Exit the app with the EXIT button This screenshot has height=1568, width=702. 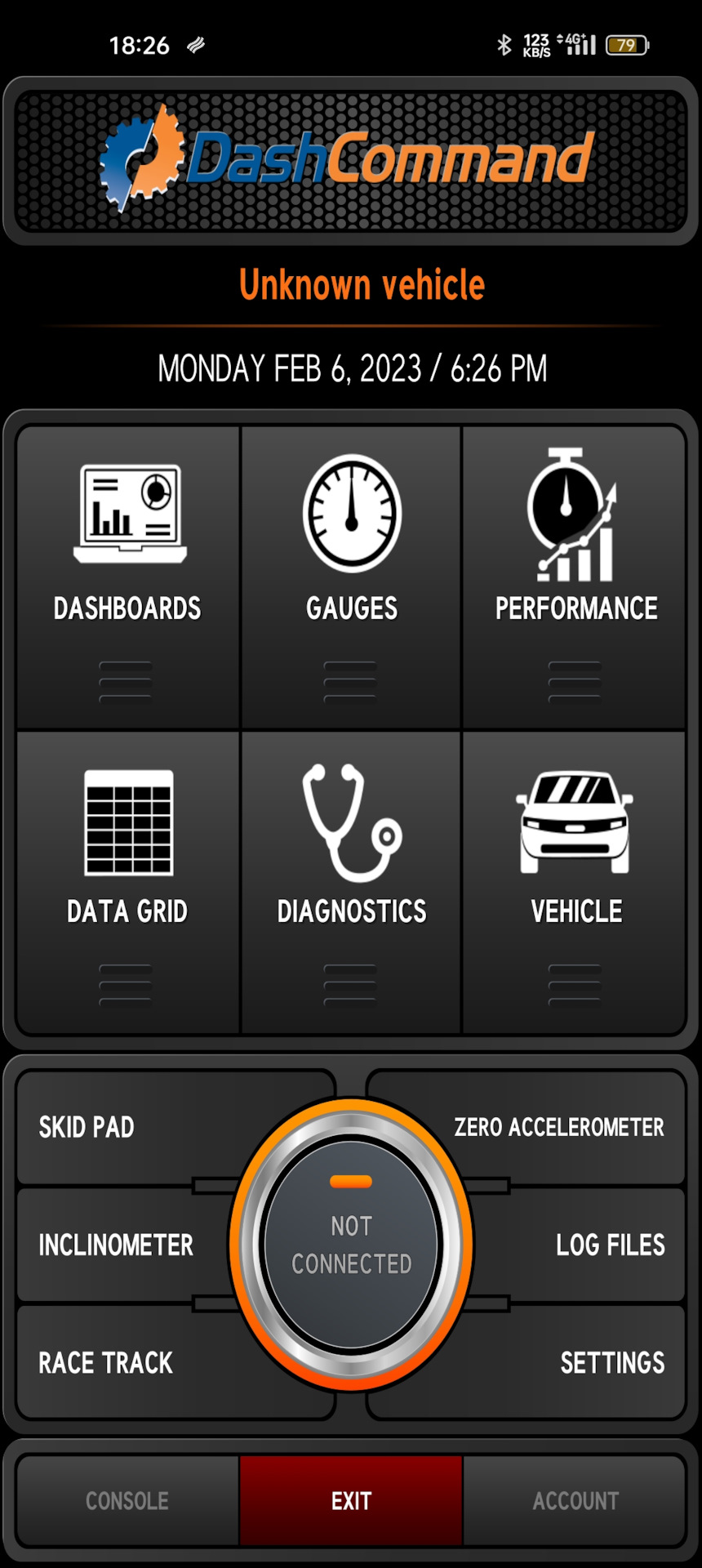point(351,1500)
